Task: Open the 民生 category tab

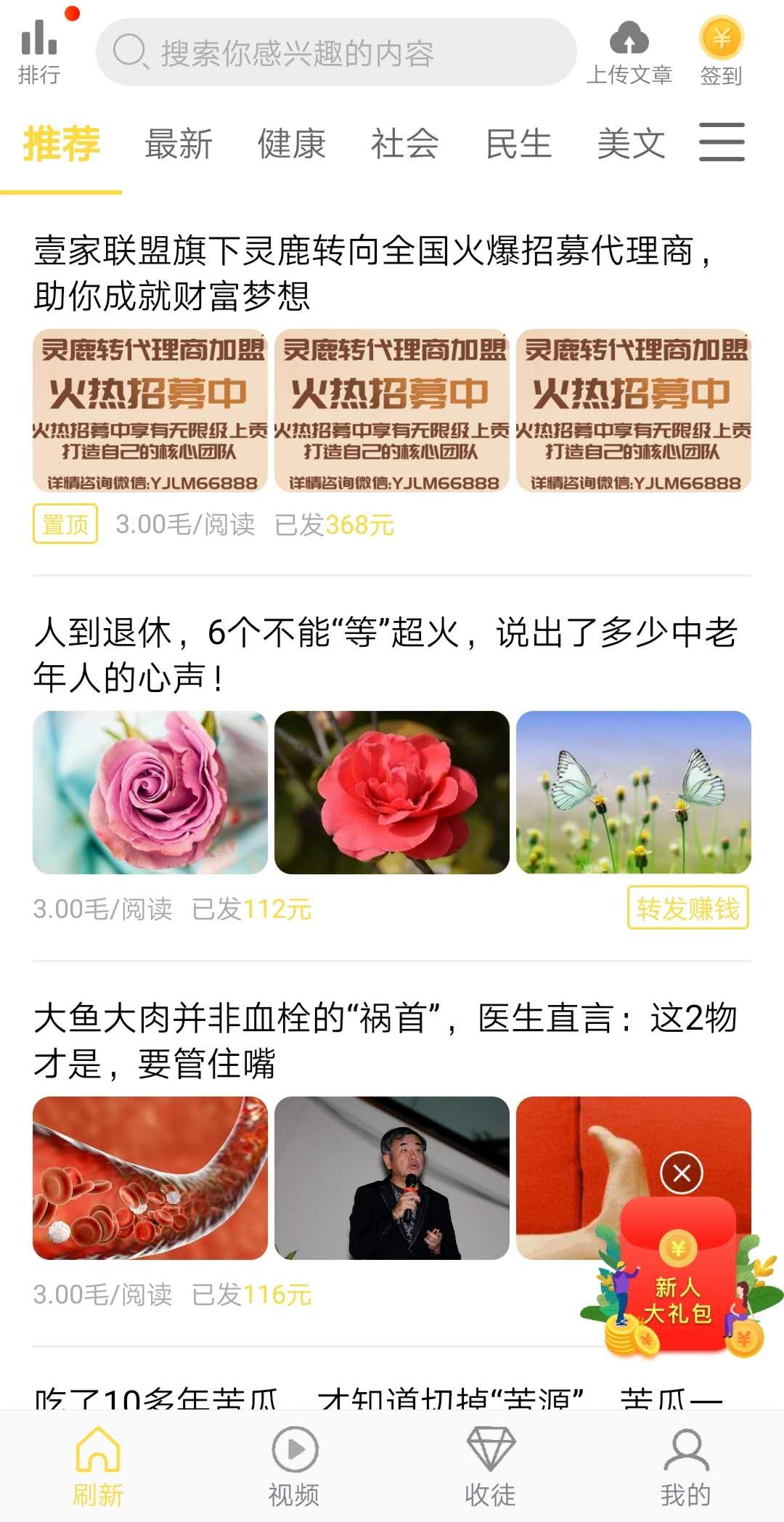Action: pyautogui.click(x=518, y=144)
